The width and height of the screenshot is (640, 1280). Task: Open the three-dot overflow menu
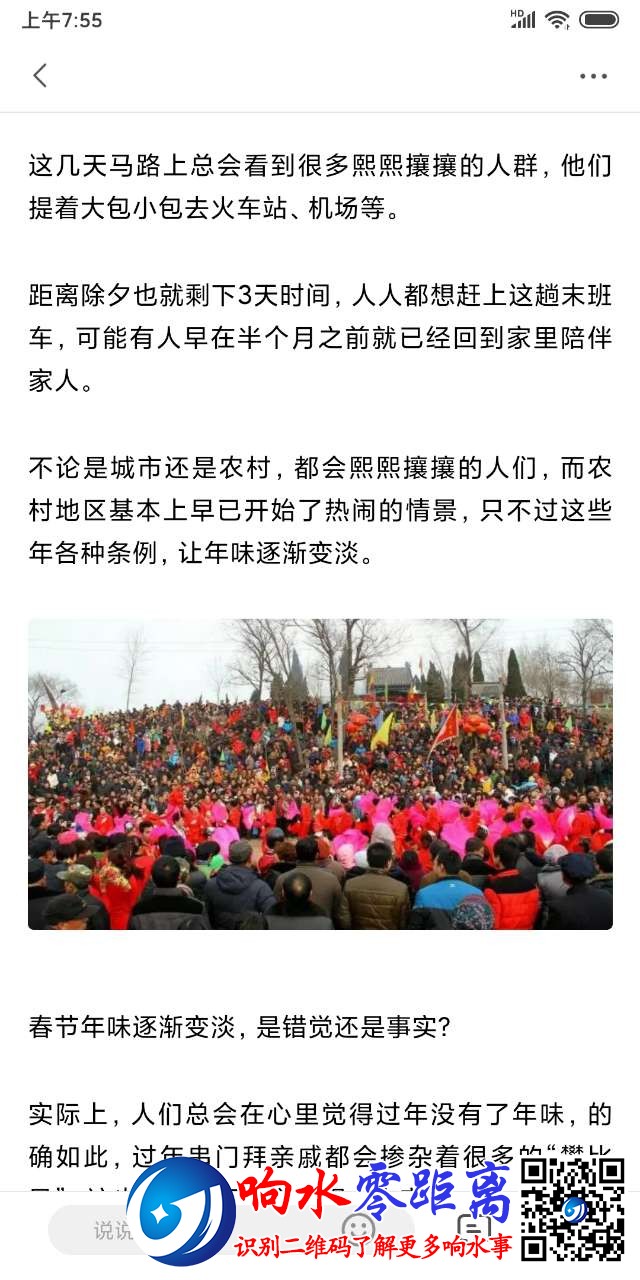coord(593,76)
